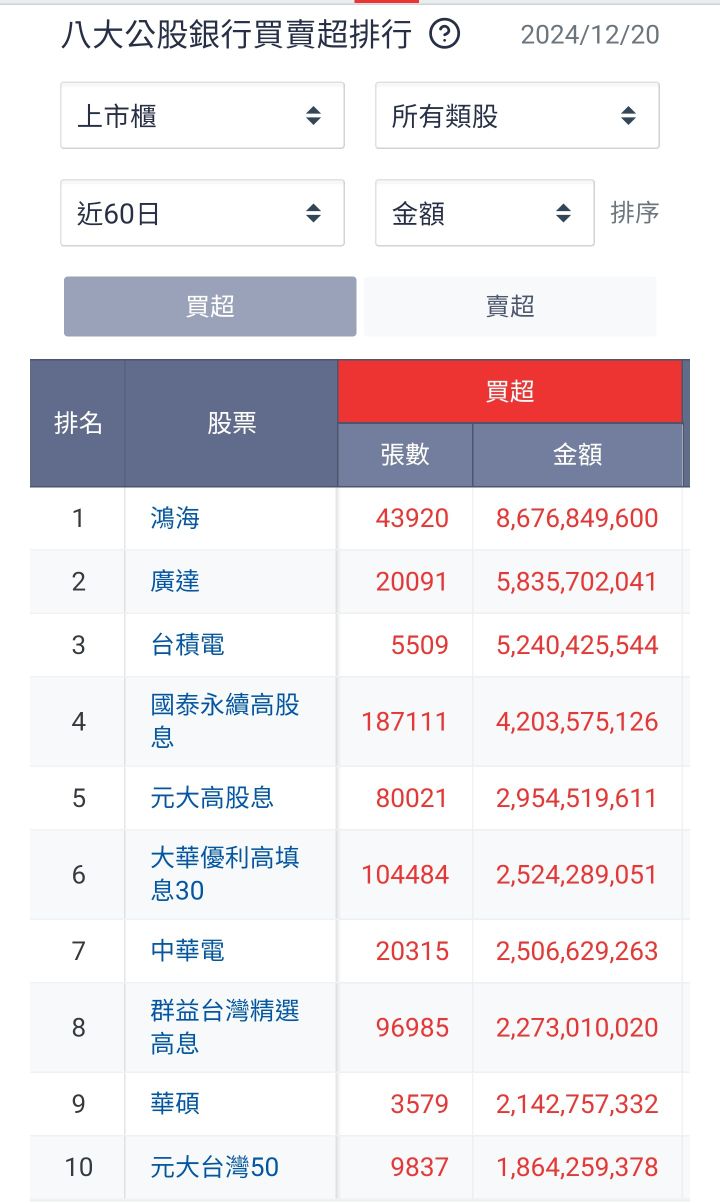720x1203 pixels.
Task: Open 國泰永續高股息 ETF
Action: (x=225, y=721)
